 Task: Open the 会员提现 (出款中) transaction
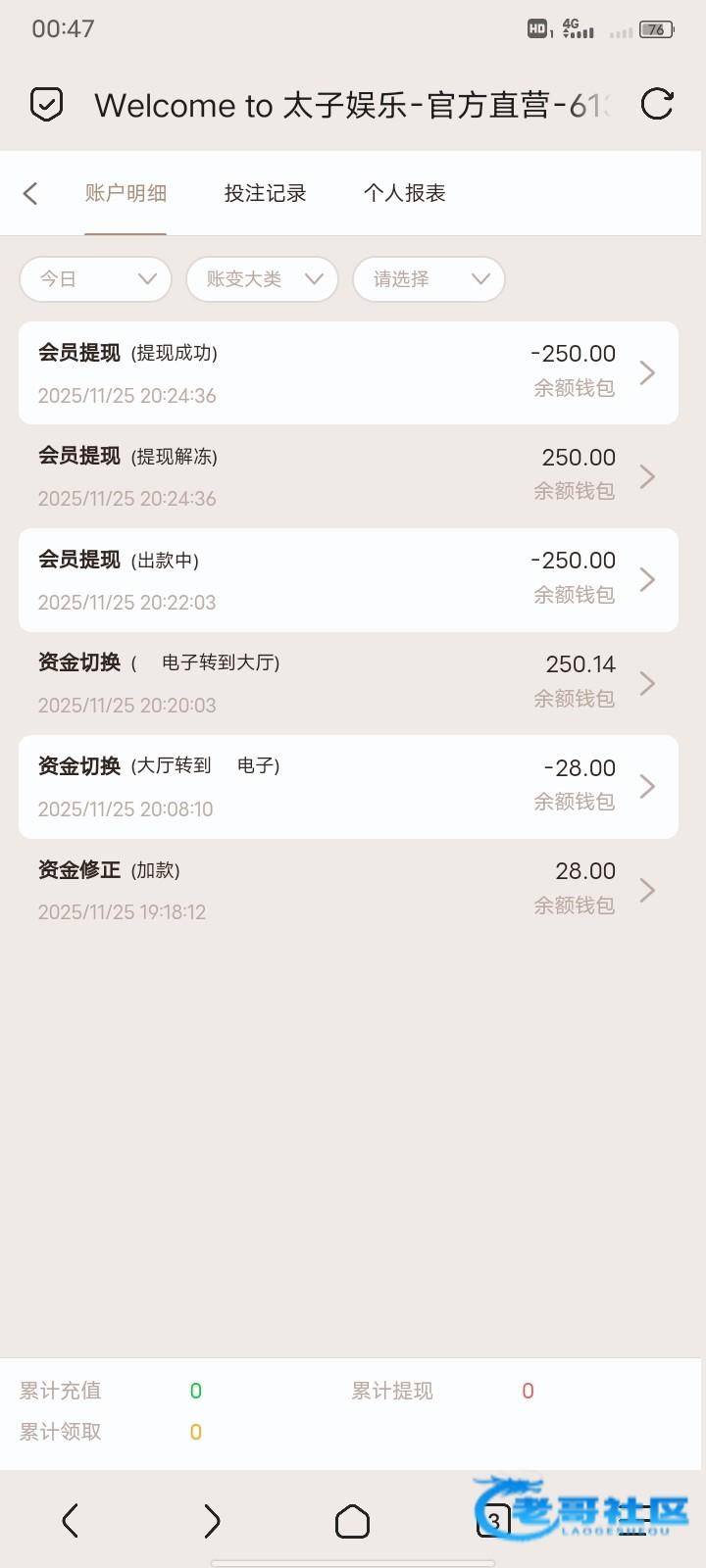tap(348, 580)
